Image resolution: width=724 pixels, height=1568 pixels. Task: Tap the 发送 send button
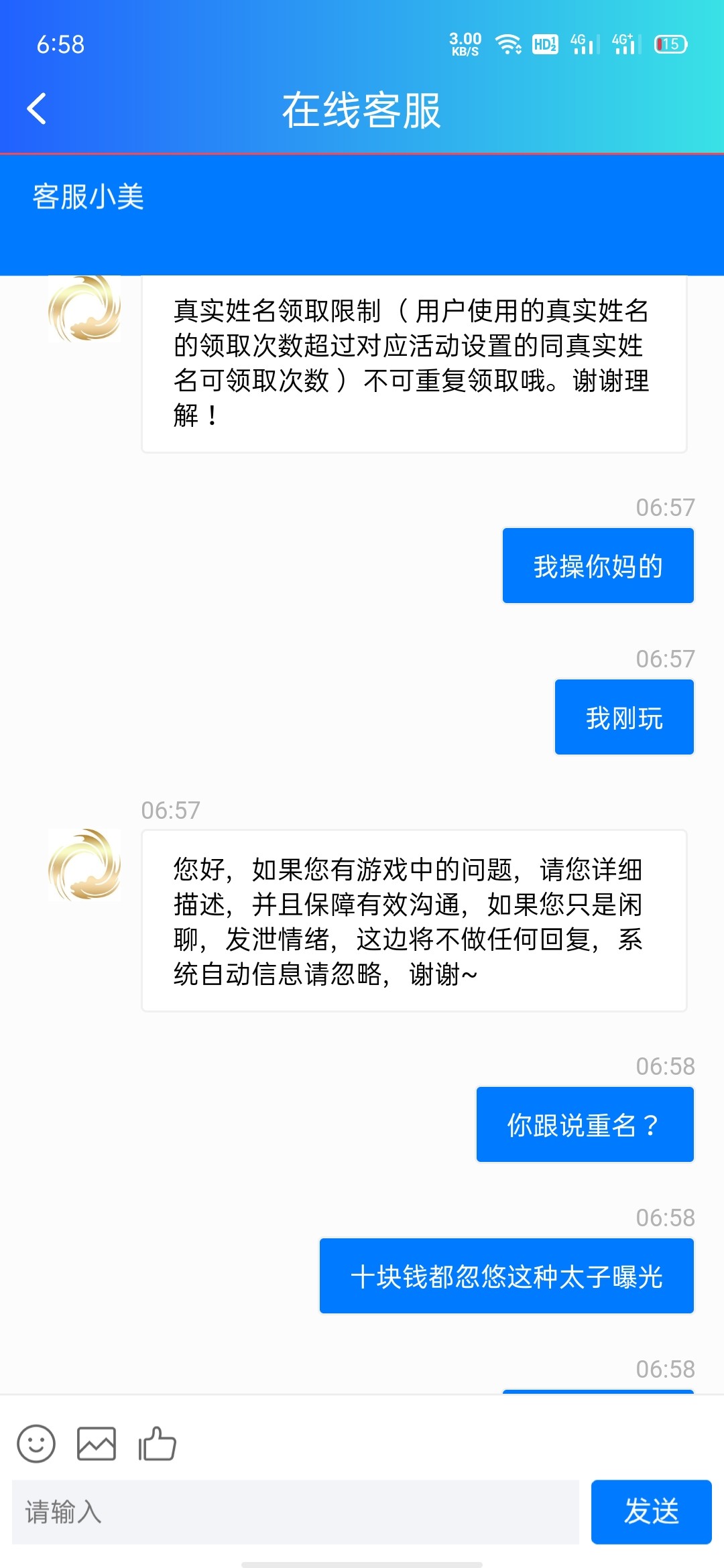pos(651,1512)
